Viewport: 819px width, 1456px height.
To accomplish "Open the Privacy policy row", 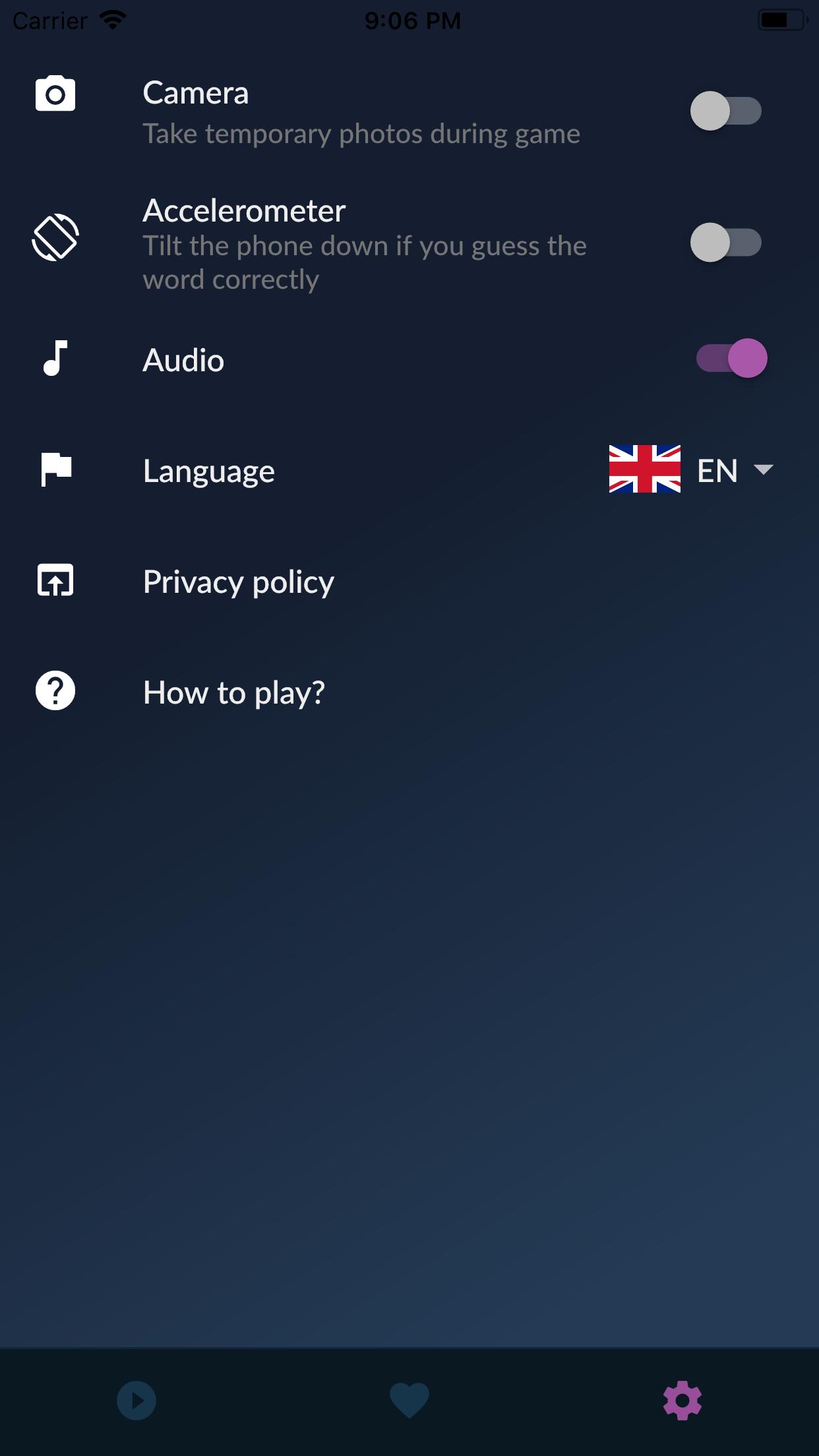I will pyautogui.click(x=238, y=582).
